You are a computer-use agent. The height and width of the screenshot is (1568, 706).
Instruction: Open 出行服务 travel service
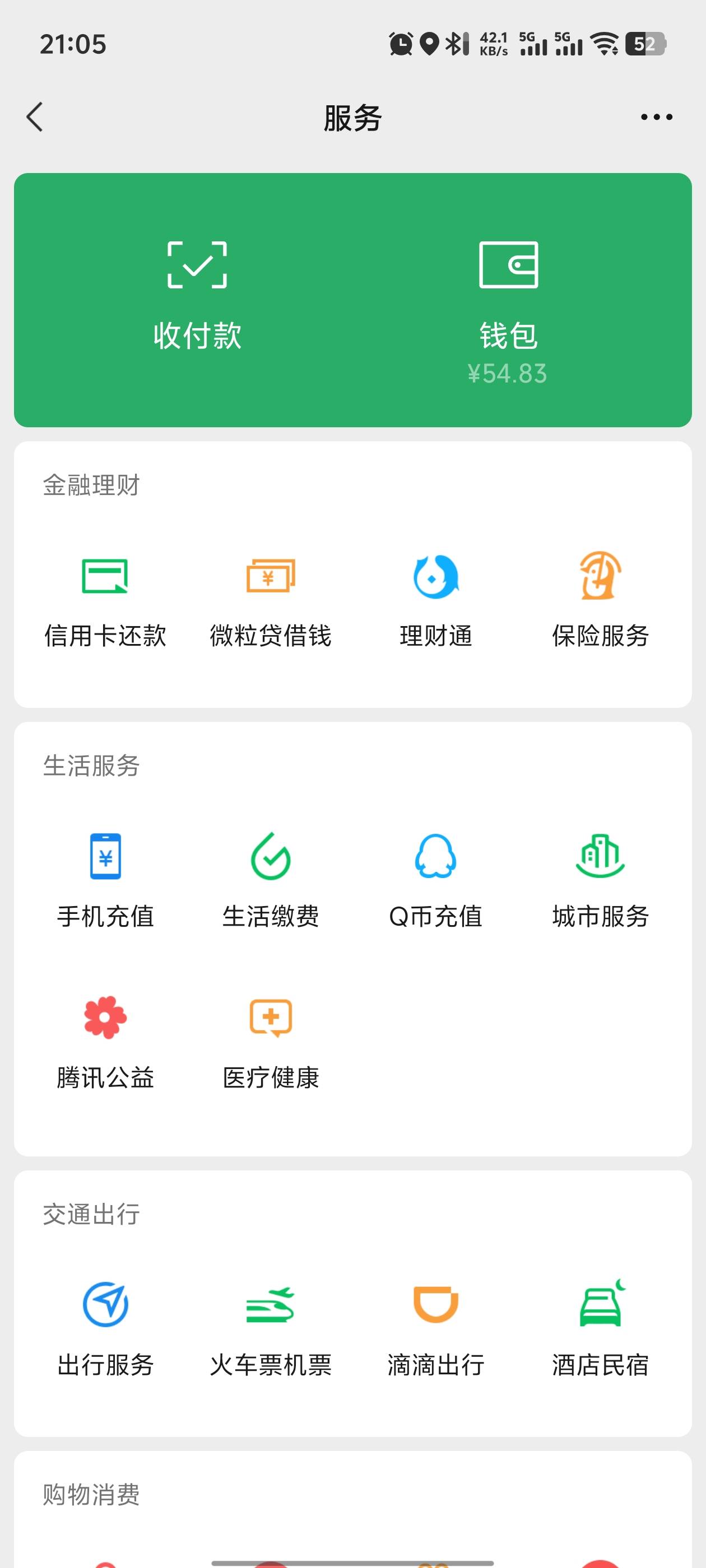point(105,1329)
